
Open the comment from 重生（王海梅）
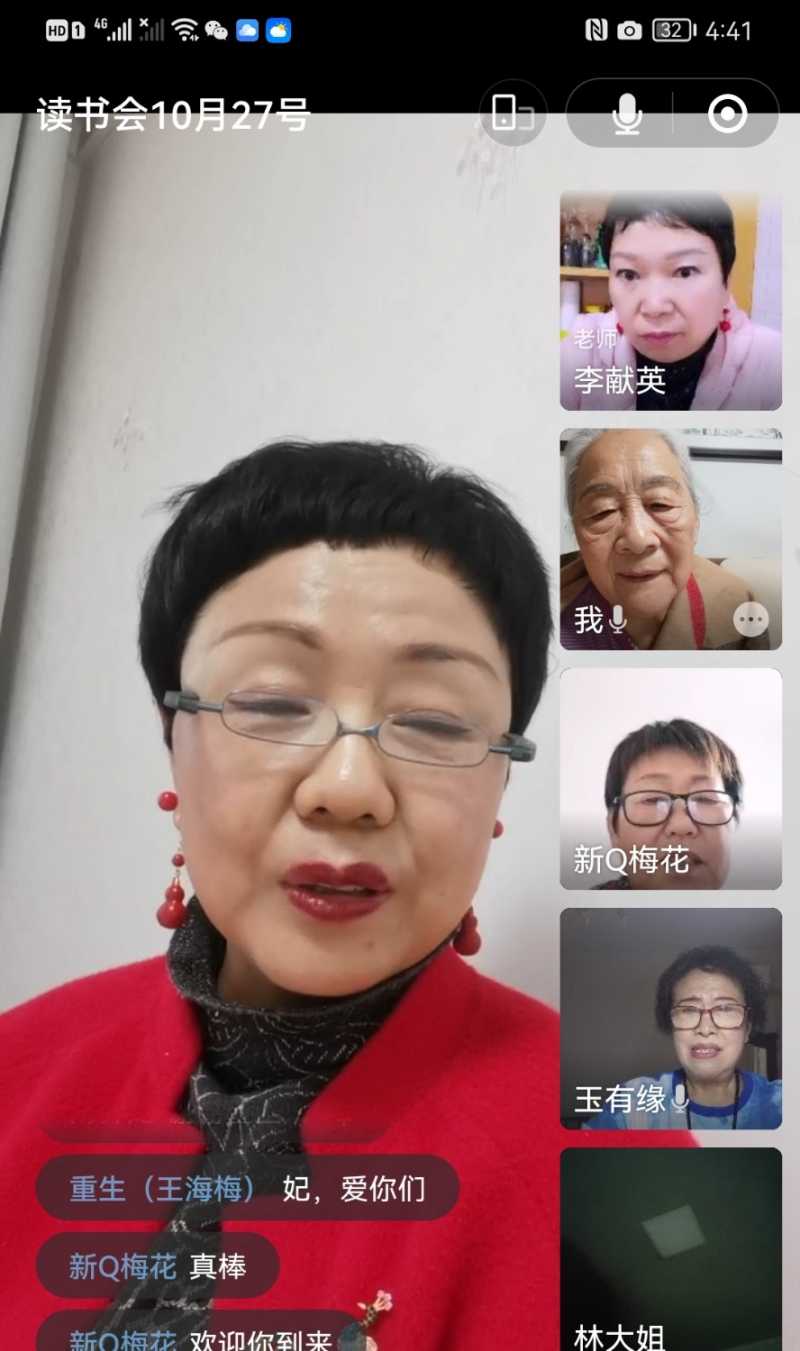click(x=247, y=1188)
